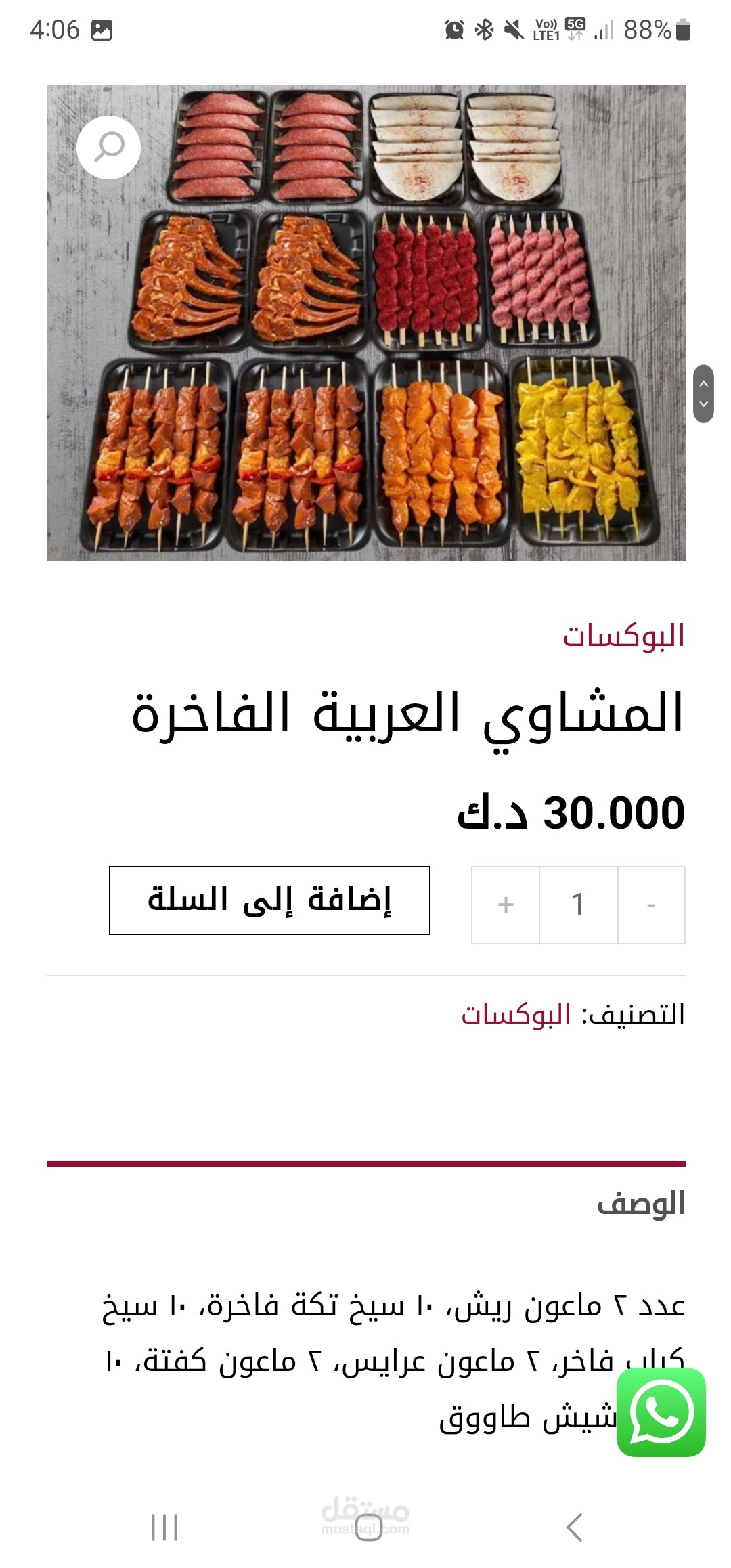Decrease quantity with the minus button
Image resolution: width=731 pixels, height=1568 pixels.
[x=651, y=905]
